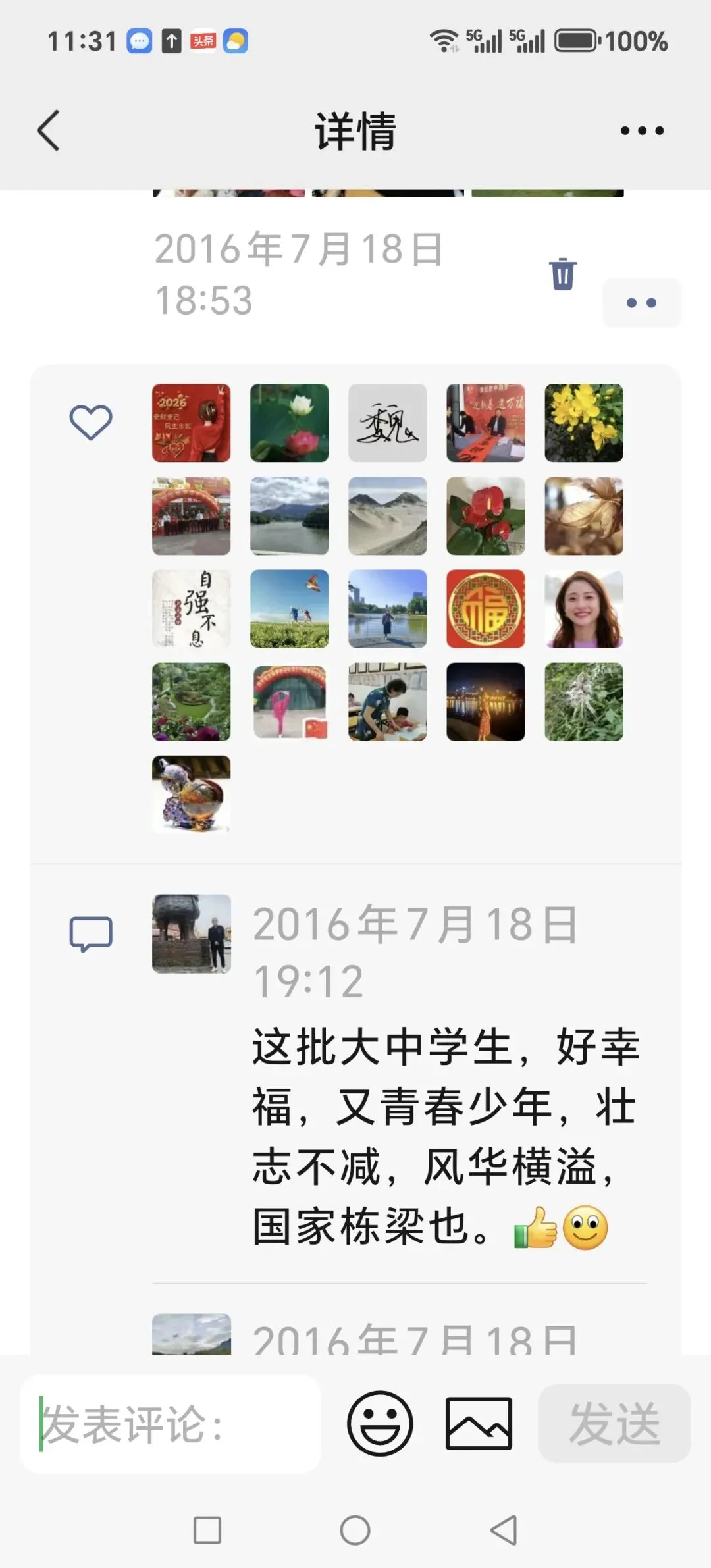
Task: Open the liker avatar of the smiling woman
Action: coord(584,609)
